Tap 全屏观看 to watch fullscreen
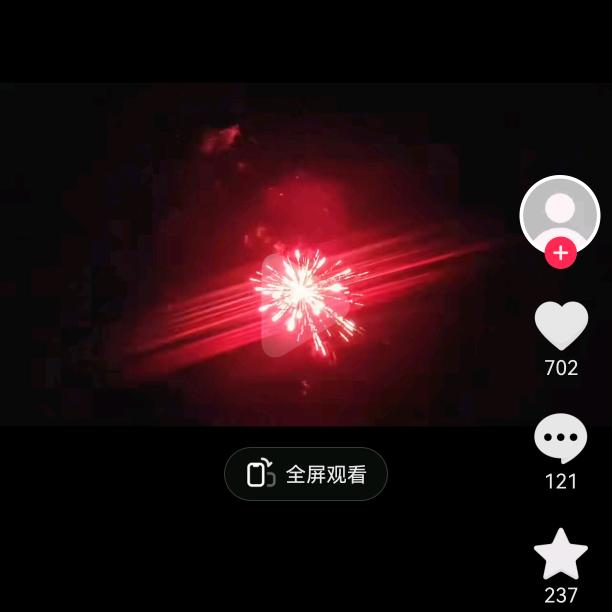Viewport: 612px width, 612px height. (306, 474)
